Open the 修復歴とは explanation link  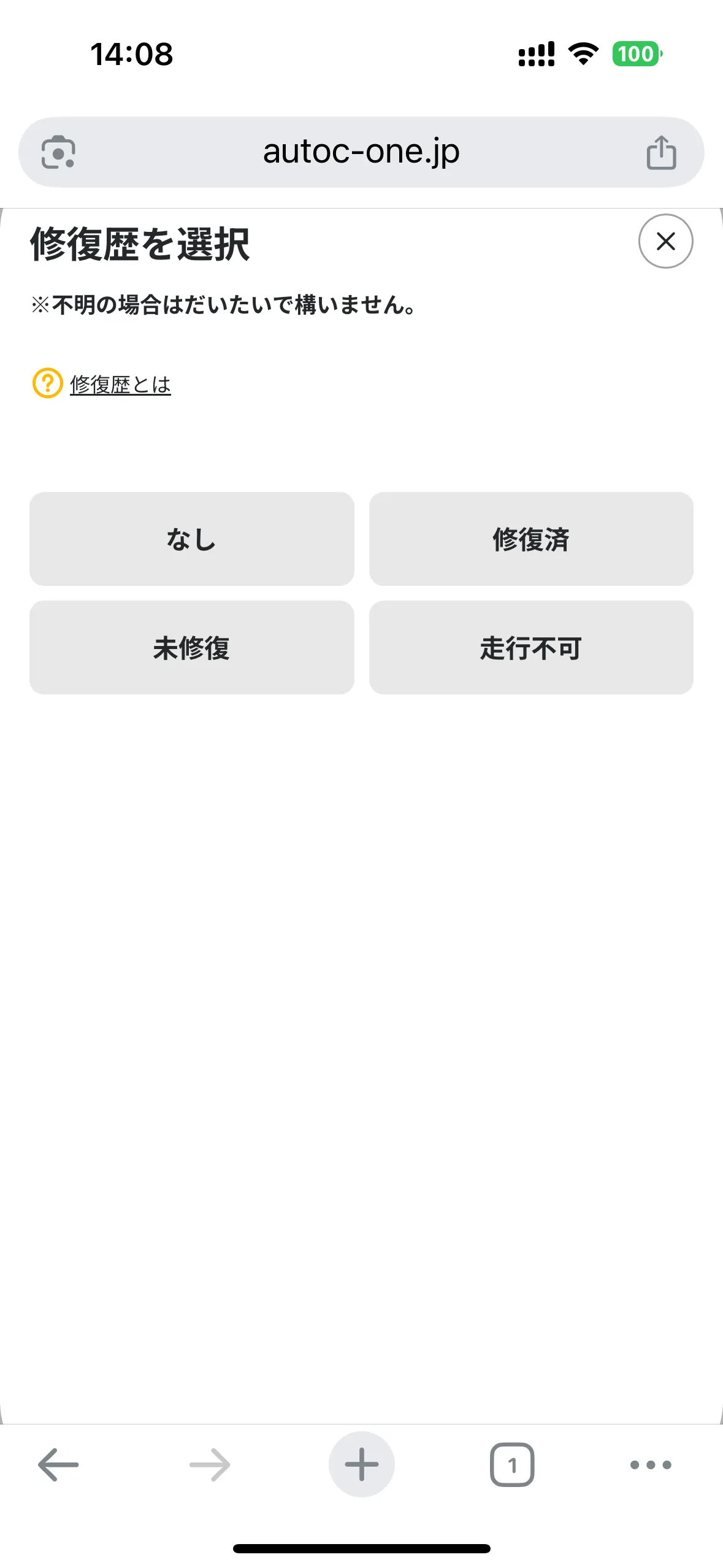[x=120, y=385]
